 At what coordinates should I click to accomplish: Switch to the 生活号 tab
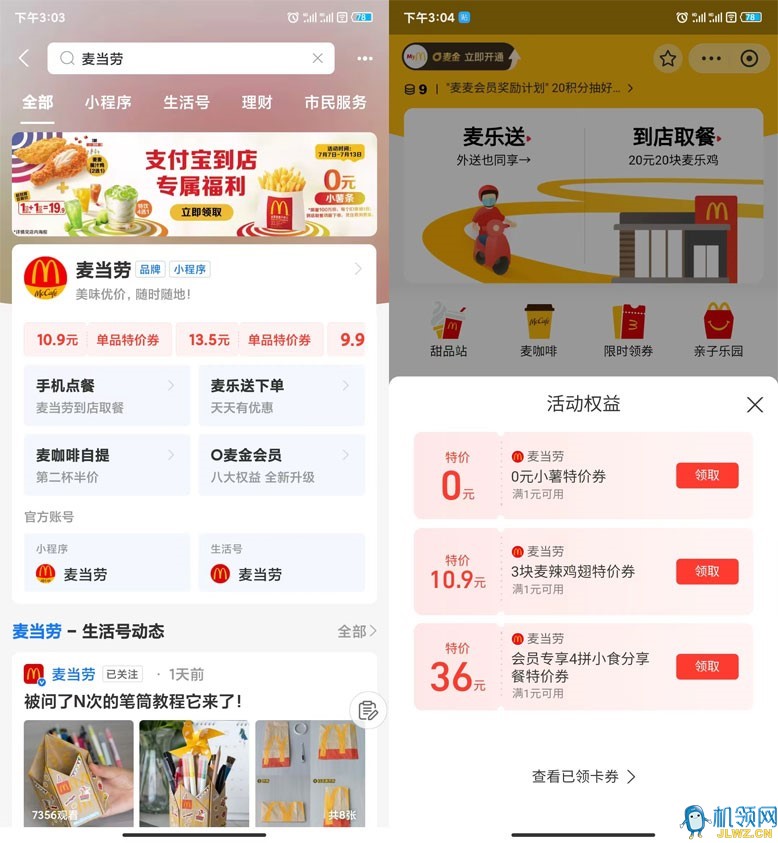[x=186, y=102]
